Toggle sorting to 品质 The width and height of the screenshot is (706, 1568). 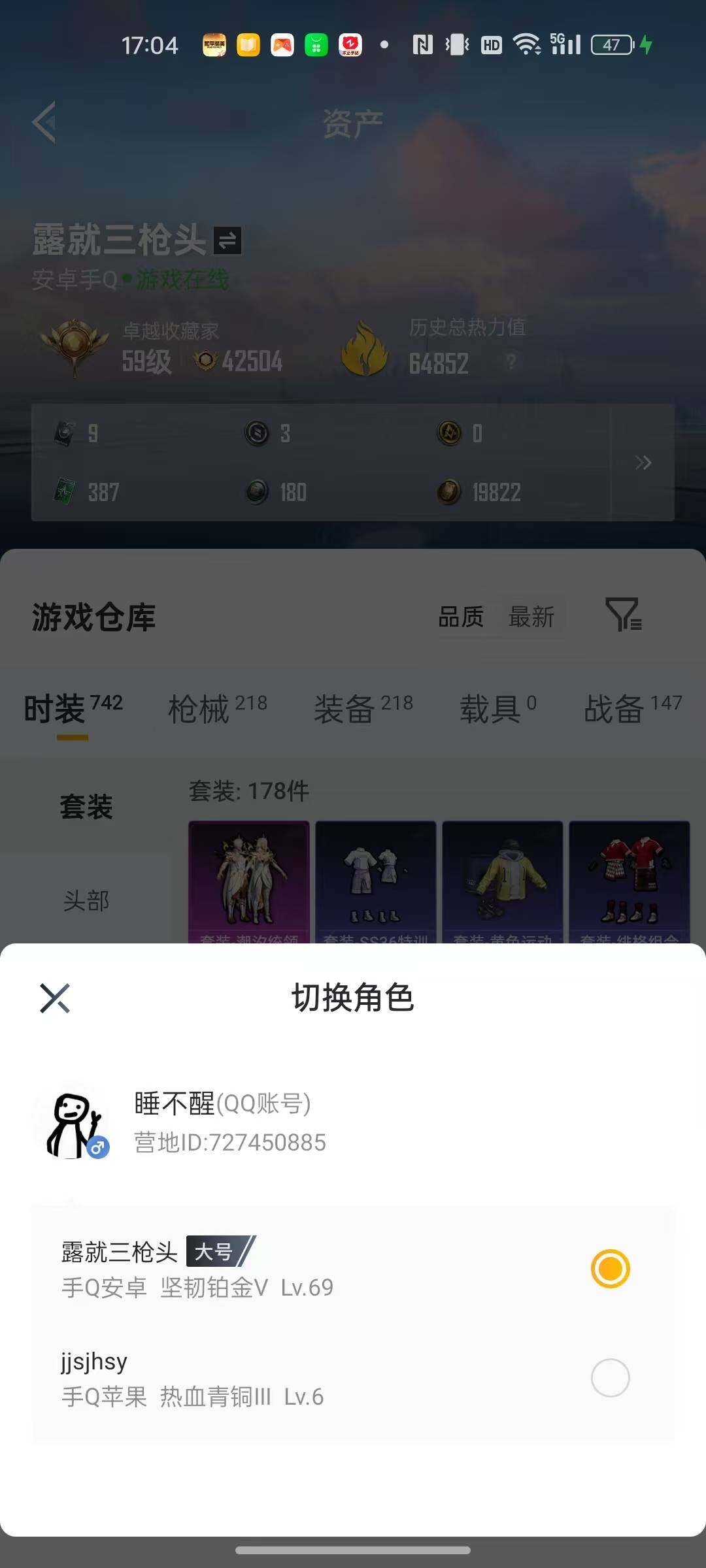pyautogui.click(x=462, y=617)
